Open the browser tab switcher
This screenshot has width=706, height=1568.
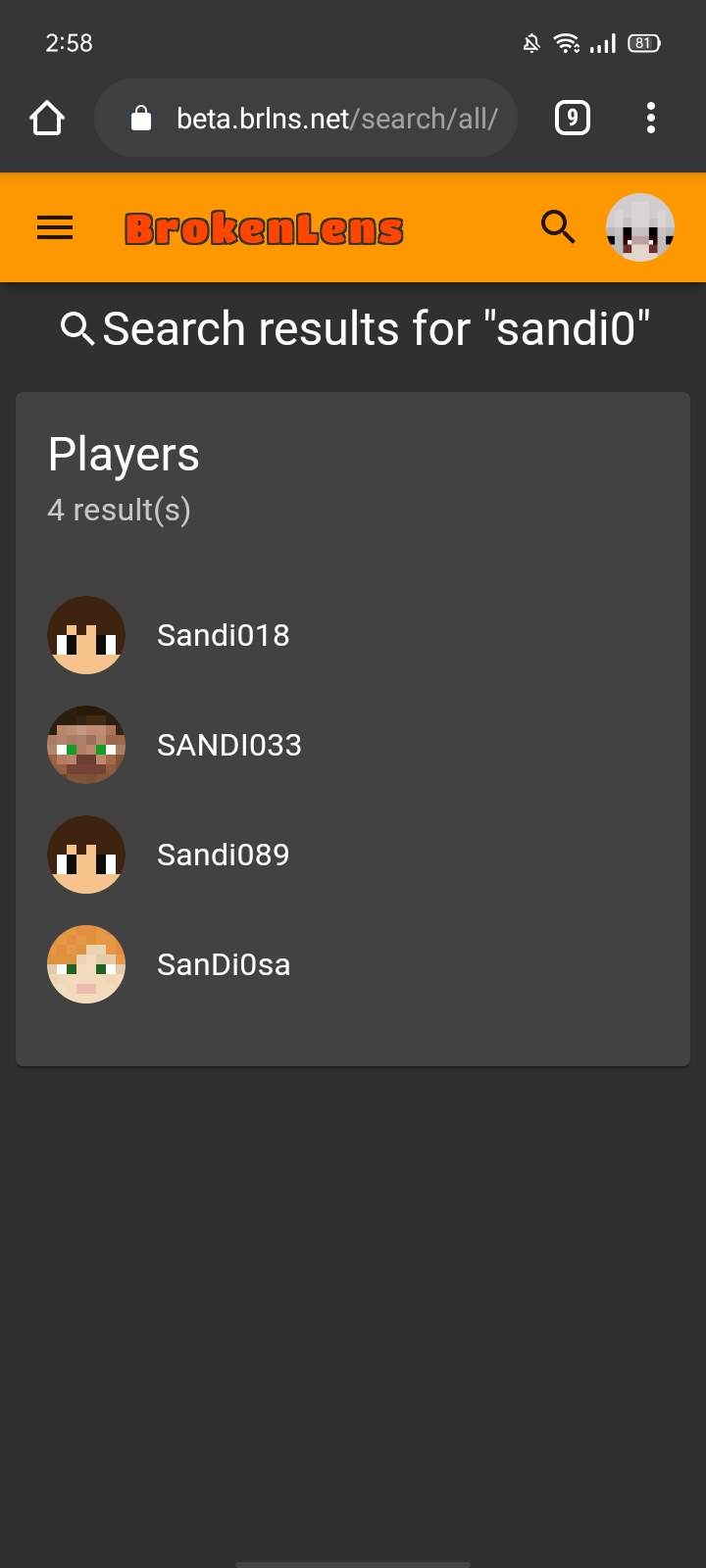[573, 119]
